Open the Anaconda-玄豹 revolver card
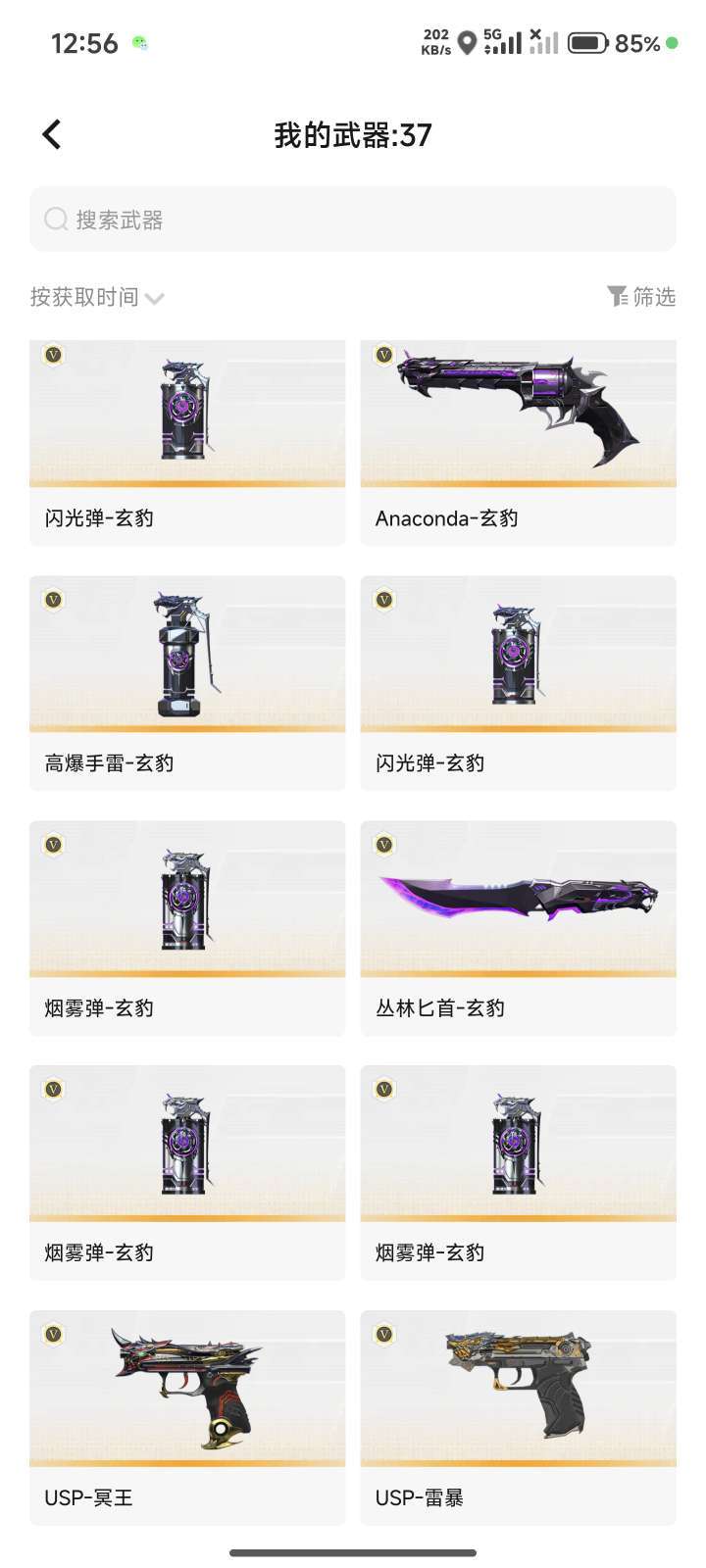 tap(518, 441)
